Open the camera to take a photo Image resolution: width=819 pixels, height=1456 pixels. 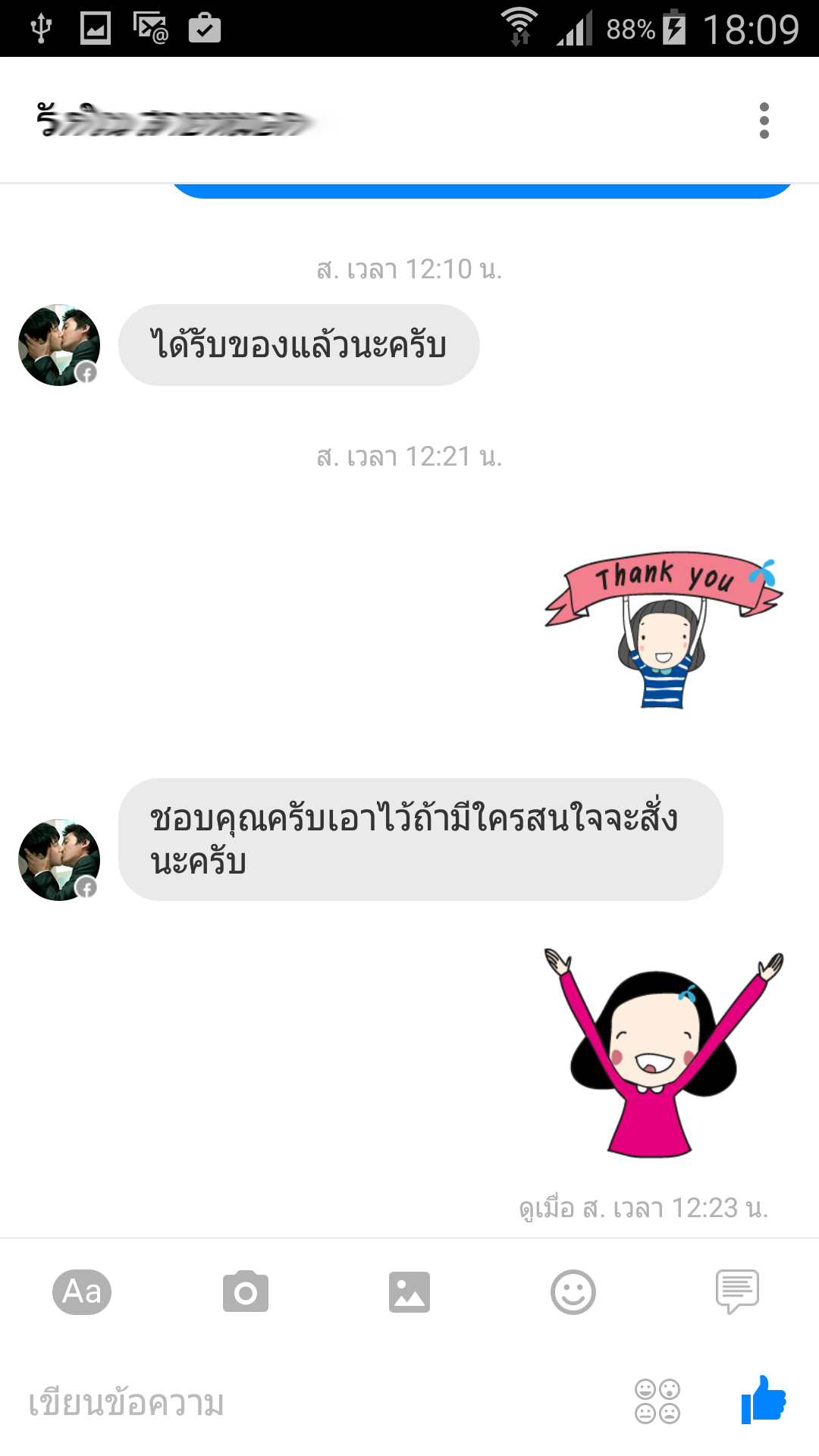pos(246,1291)
